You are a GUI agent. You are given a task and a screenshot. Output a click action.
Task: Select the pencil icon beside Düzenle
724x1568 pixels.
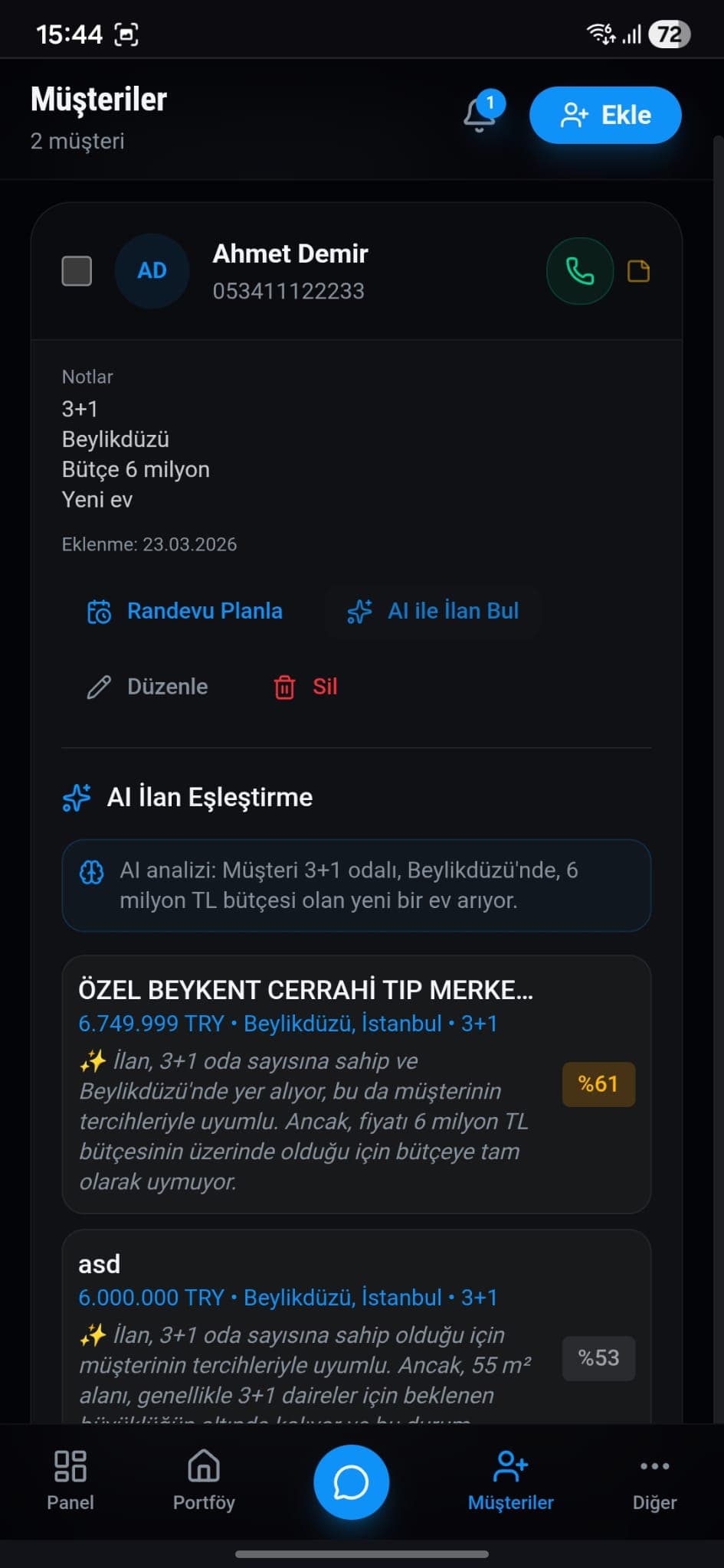pyautogui.click(x=98, y=687)
